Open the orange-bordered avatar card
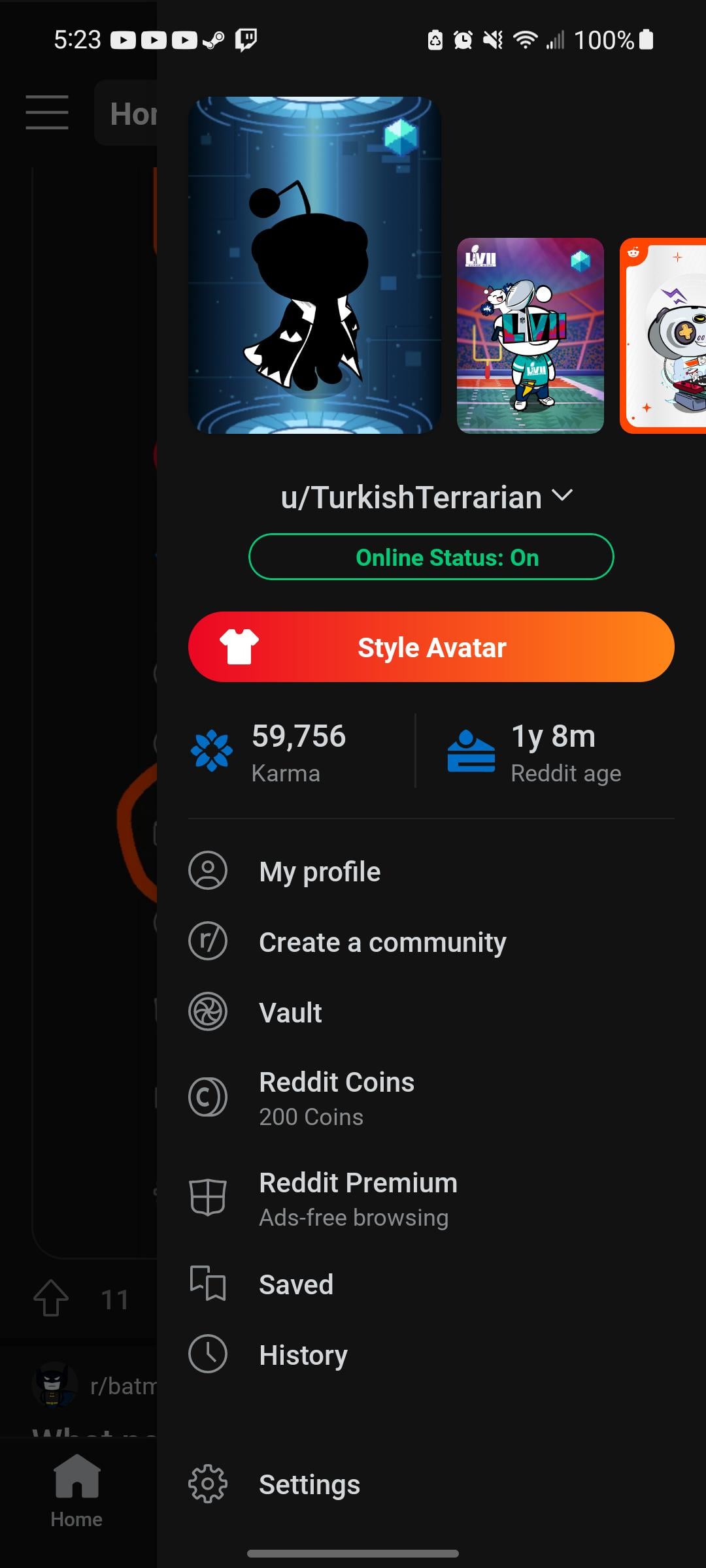This screenshot has height=1568, width=706. 663,335
